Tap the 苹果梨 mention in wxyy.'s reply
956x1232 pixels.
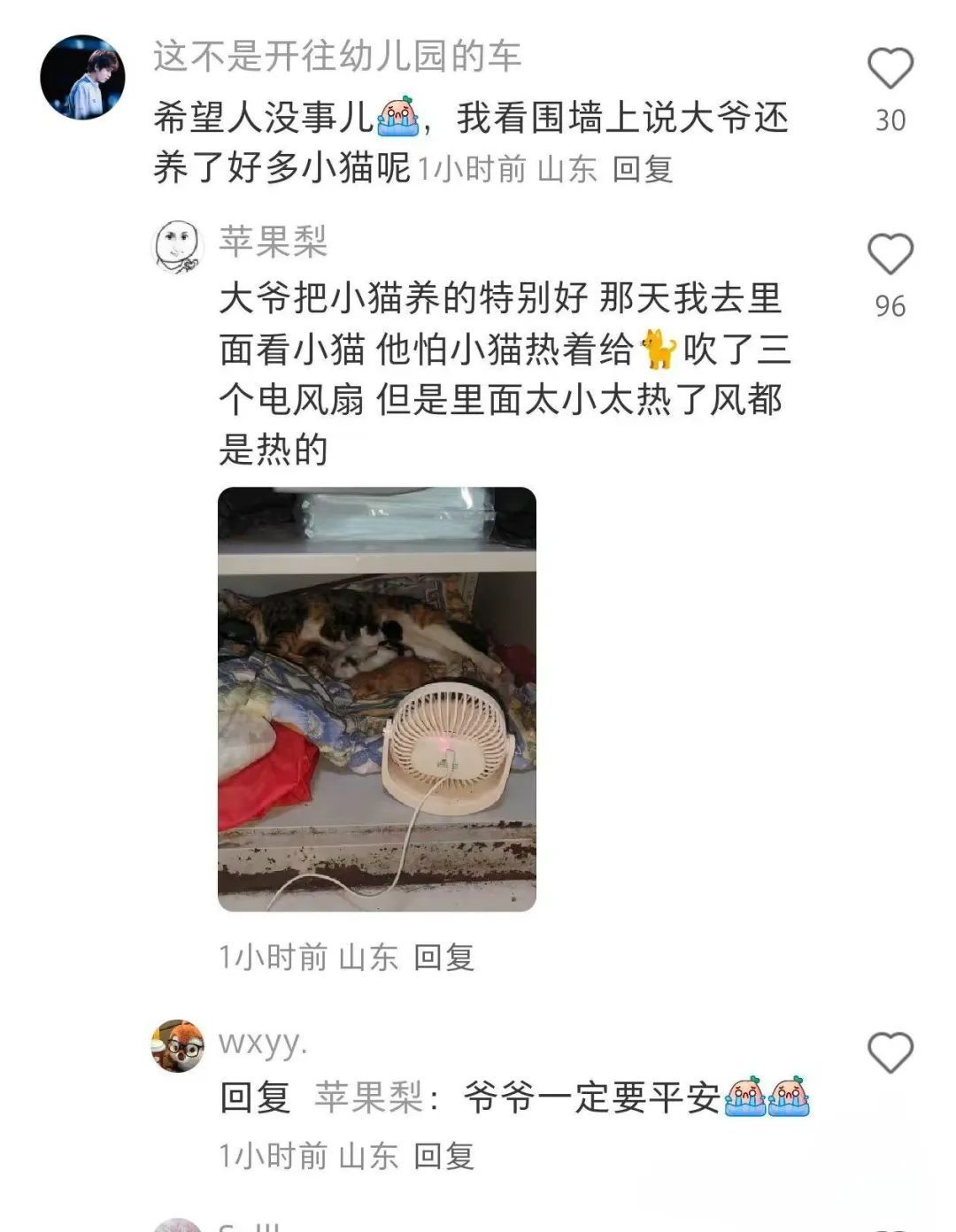click(367, 1098)
